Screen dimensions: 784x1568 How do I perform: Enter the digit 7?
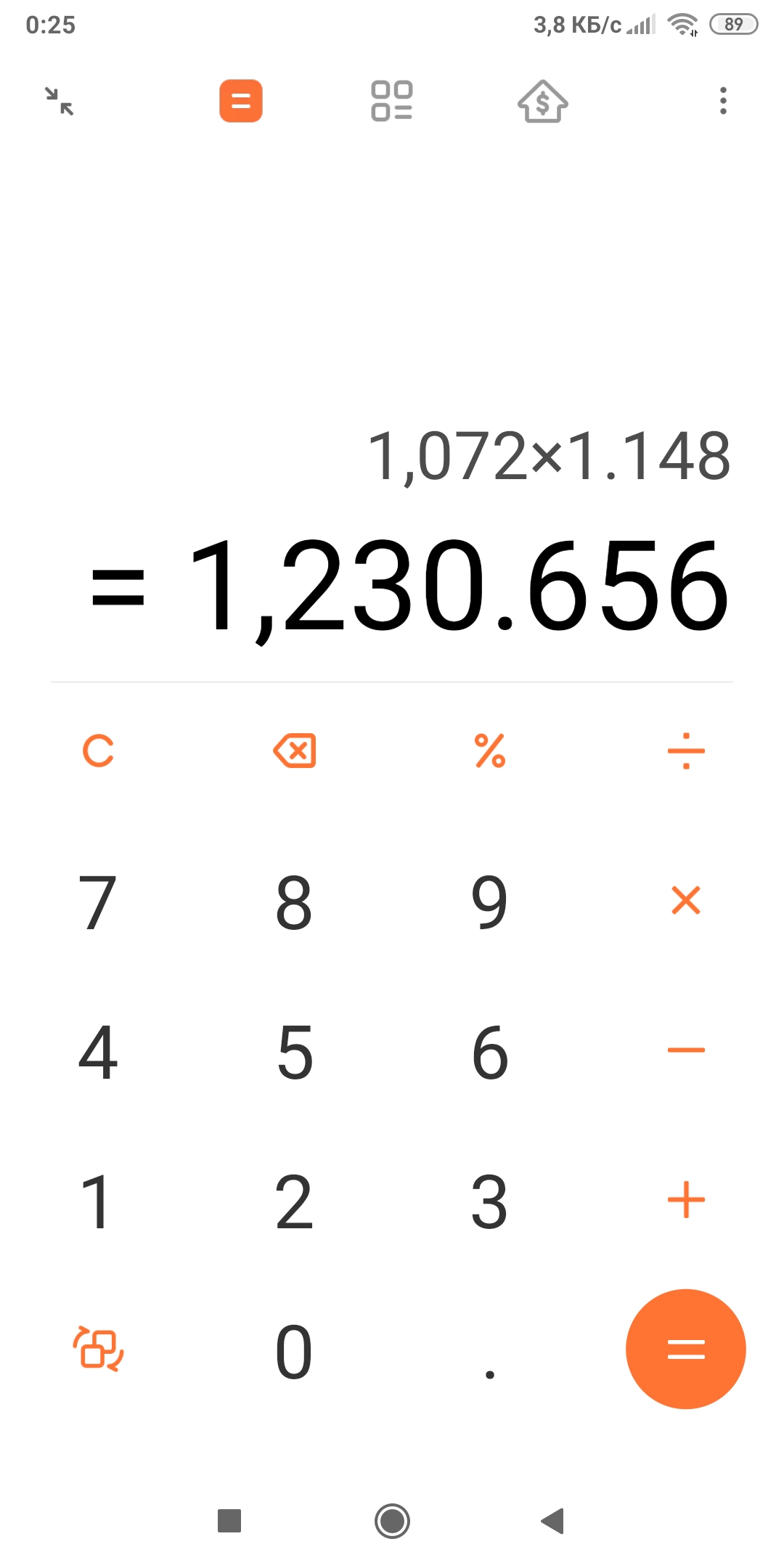coord(98,901)
